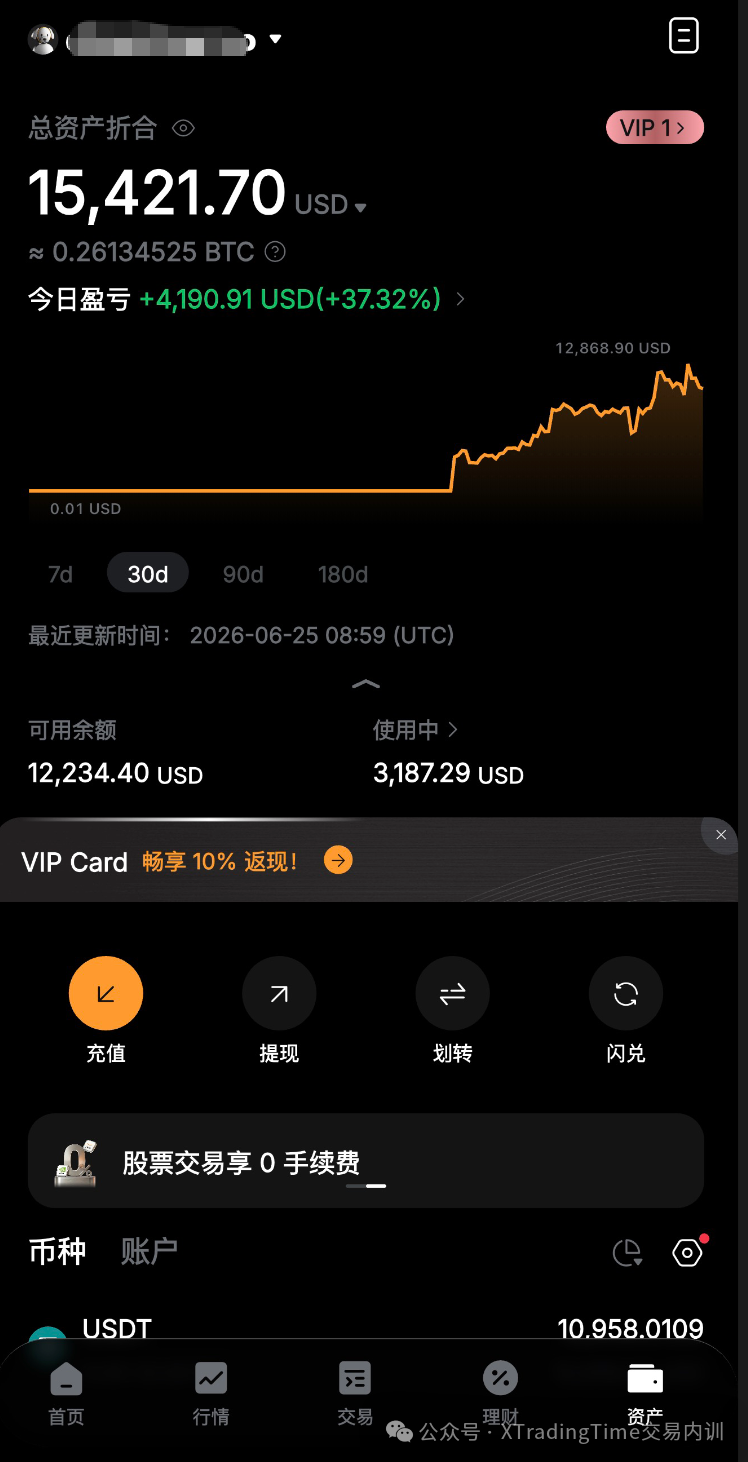This screenshot has width=748, height=1462.
Task: Go to the 首页 home tab
Action: tap(67, 1393)
